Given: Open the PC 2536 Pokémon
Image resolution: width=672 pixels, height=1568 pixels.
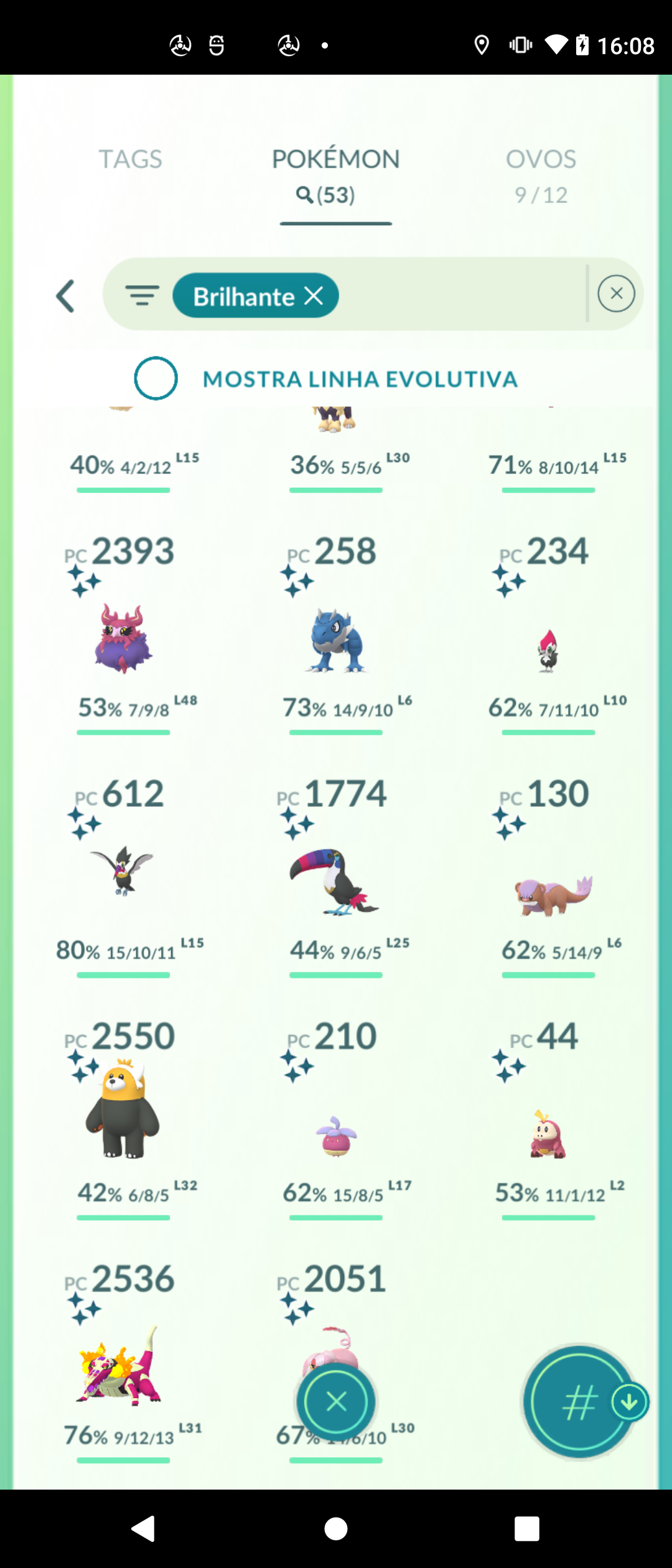Looking at the screenshot, I should (119, 1366).
